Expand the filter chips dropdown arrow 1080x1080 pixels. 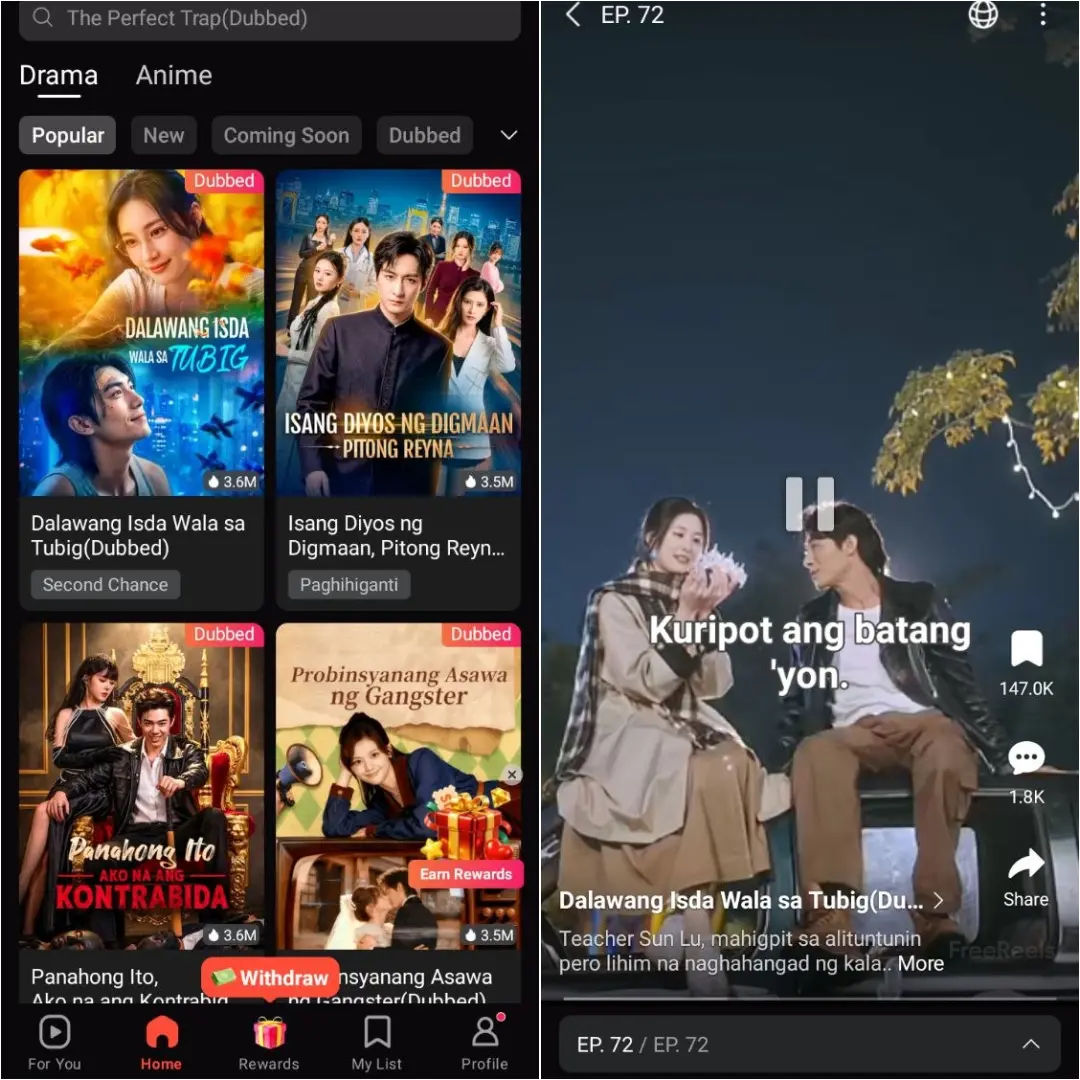pos(508,135)
